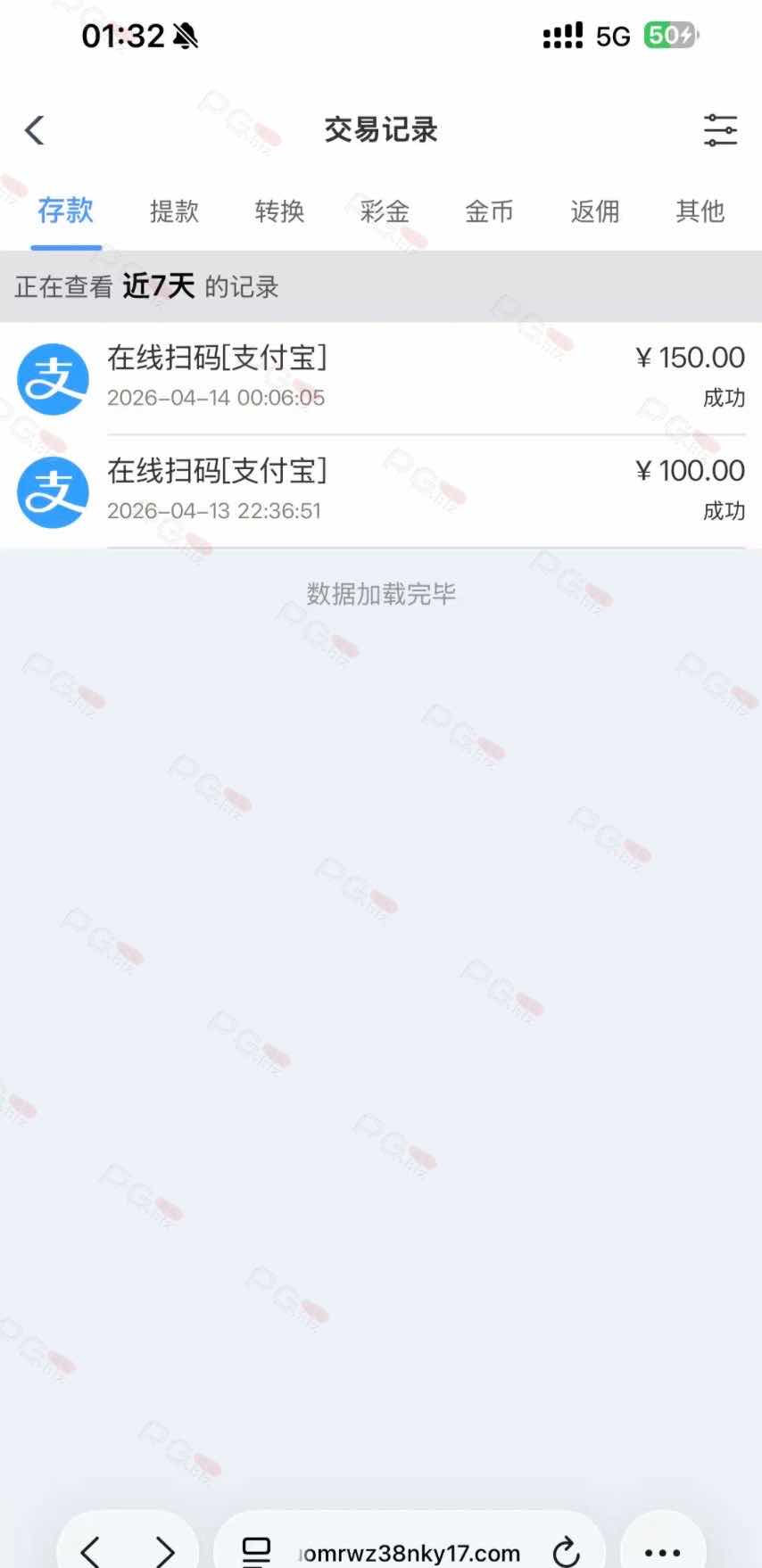Open the 金币 tab
This screenshot has height=1568, width=762.
[x=489, y=211]
